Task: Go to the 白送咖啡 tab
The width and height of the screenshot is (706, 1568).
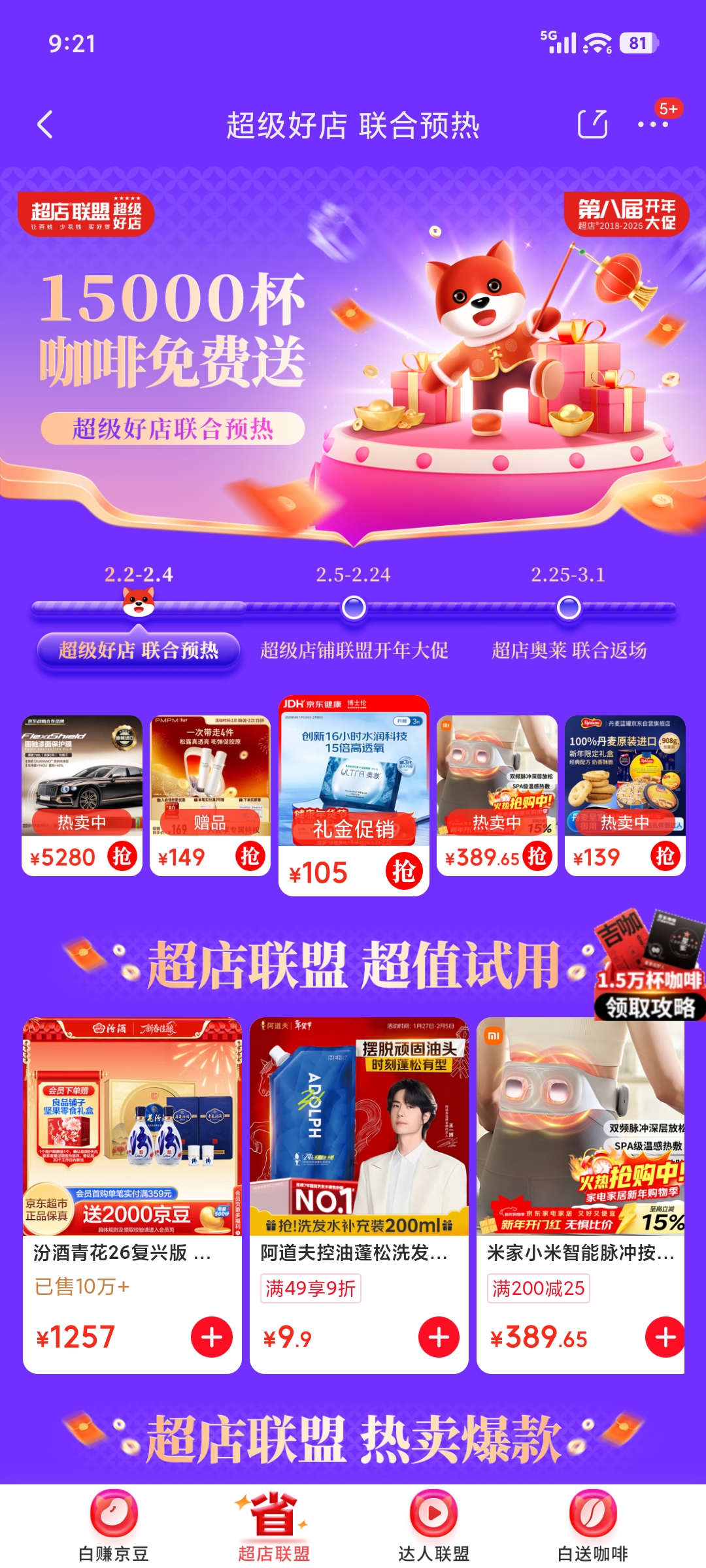Action: click(x=593, y=1526)
